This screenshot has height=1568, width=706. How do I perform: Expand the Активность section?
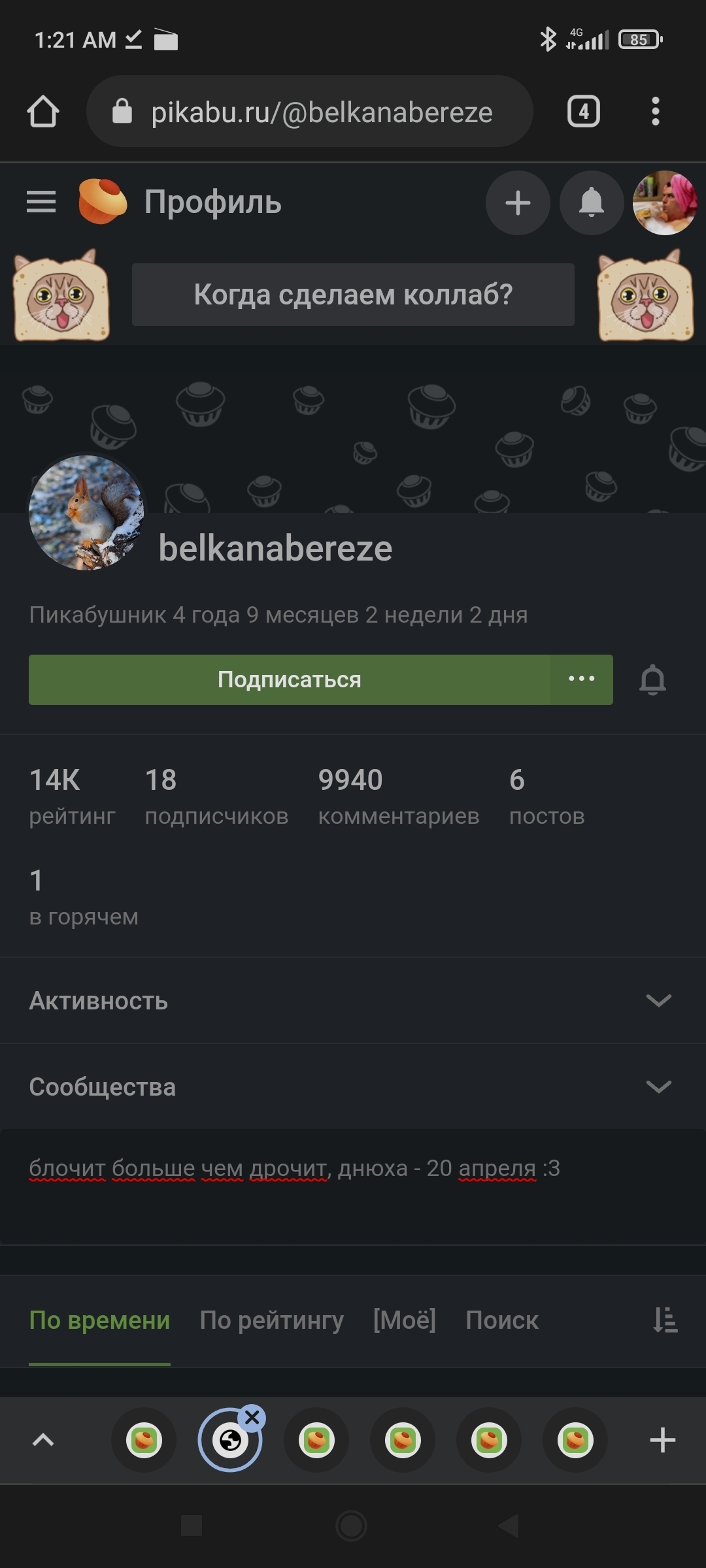(658, 1000)
